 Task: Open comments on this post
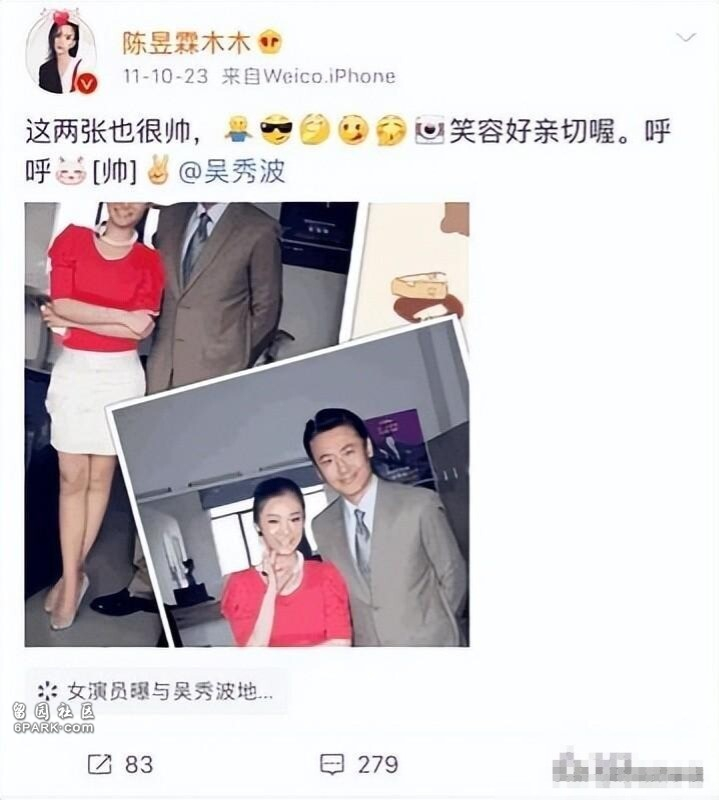(360, 764)
